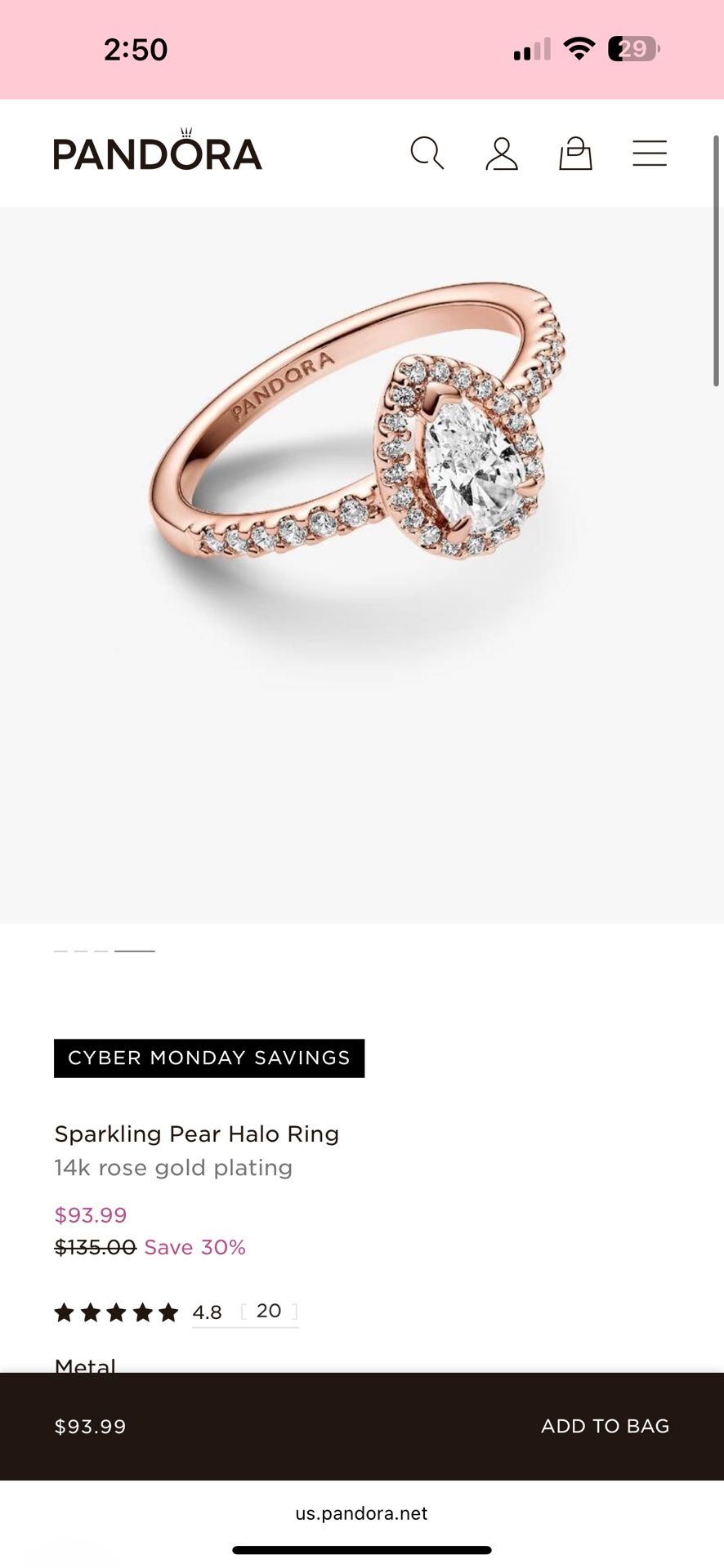Open the search icon
The width and height of the screenshot is (724, 1568).
[427, 153]
